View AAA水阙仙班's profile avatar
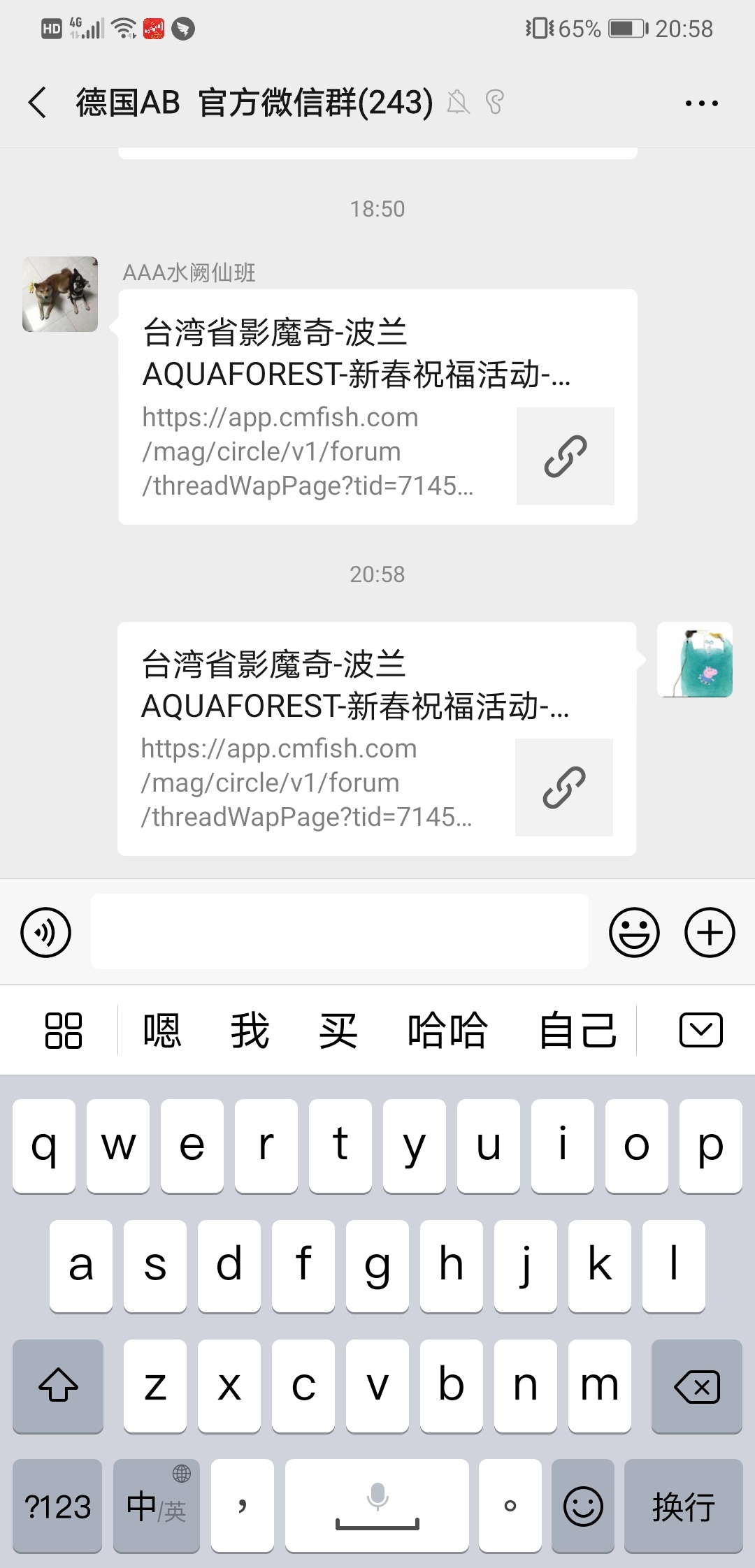Screen dimensions: 755x1568 [60, 294]
